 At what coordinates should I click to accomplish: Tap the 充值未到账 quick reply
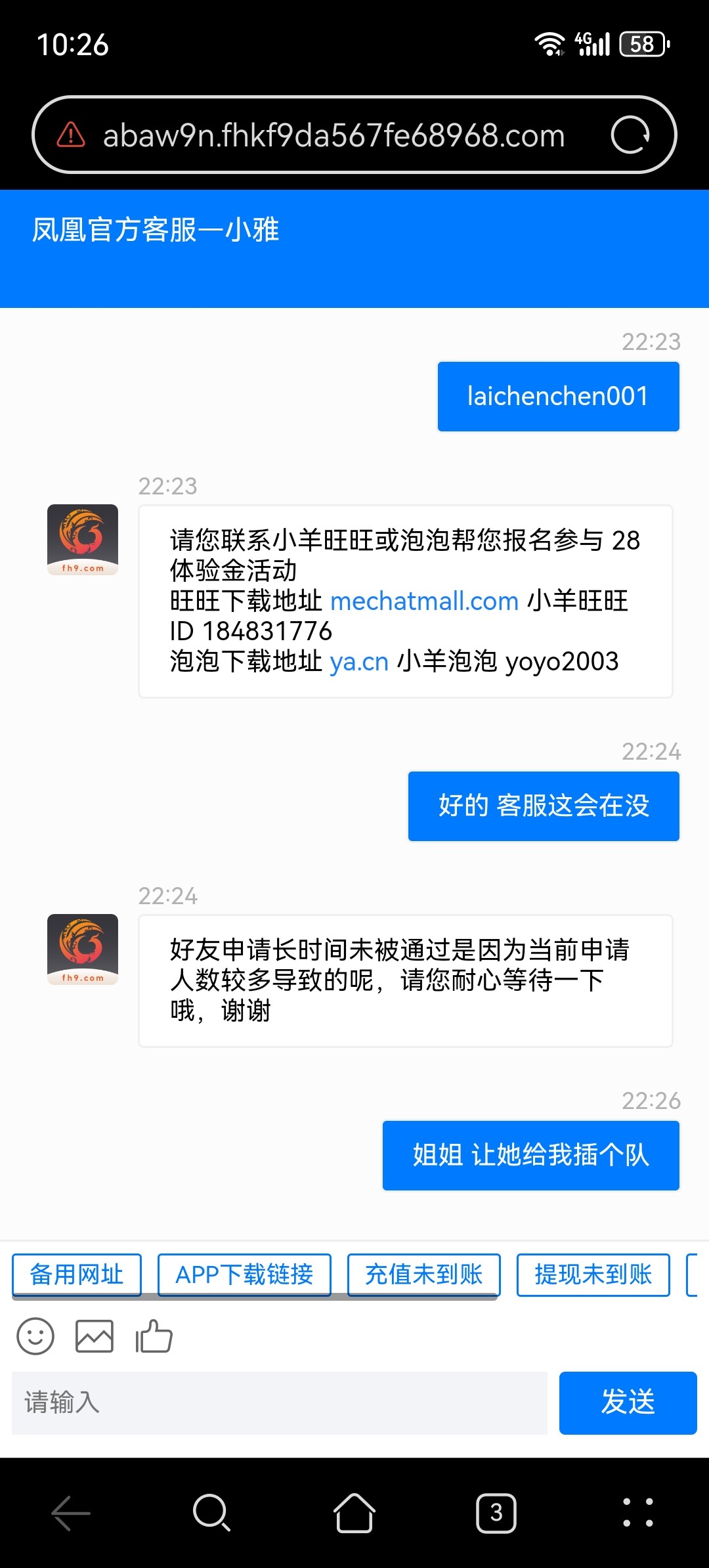tap(423, 1274)
